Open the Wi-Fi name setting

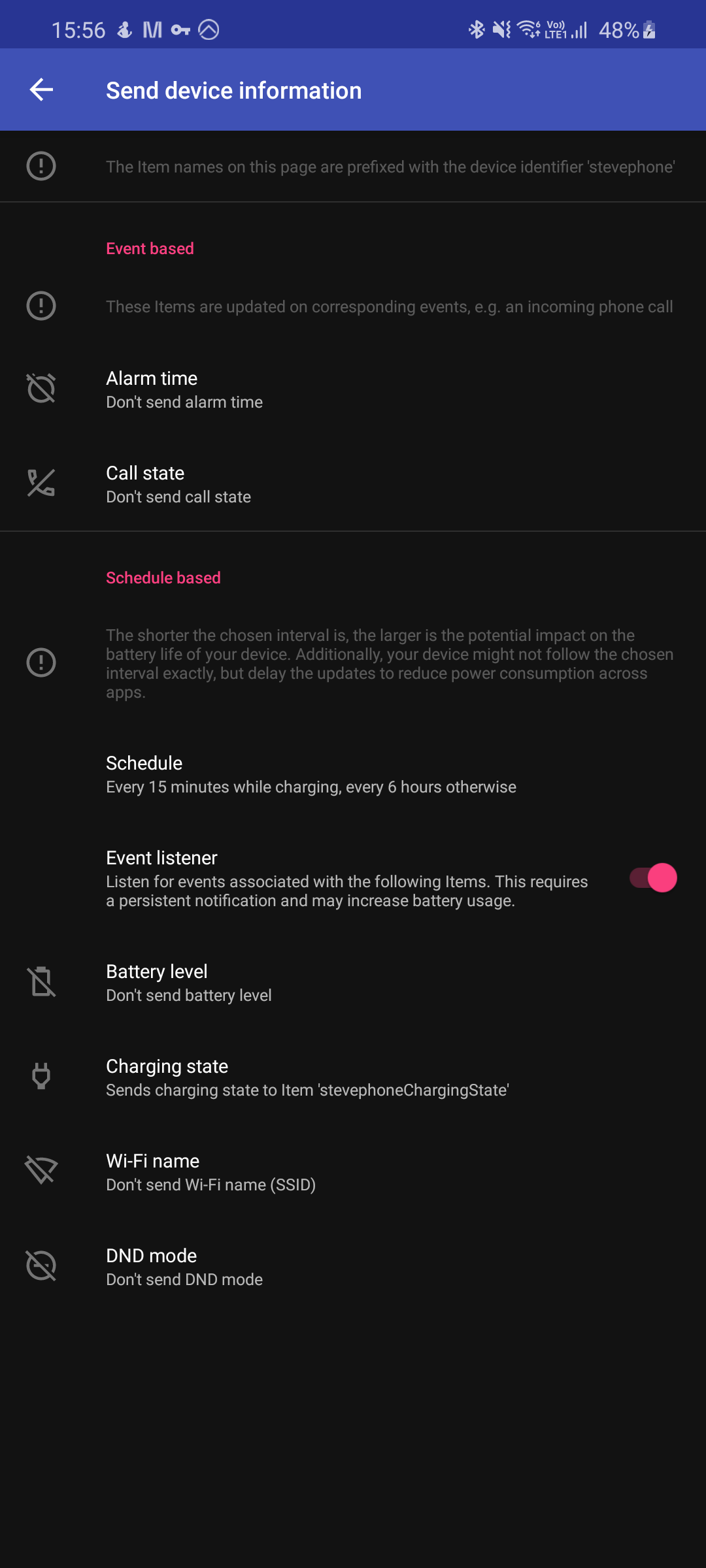point(353,1172)
